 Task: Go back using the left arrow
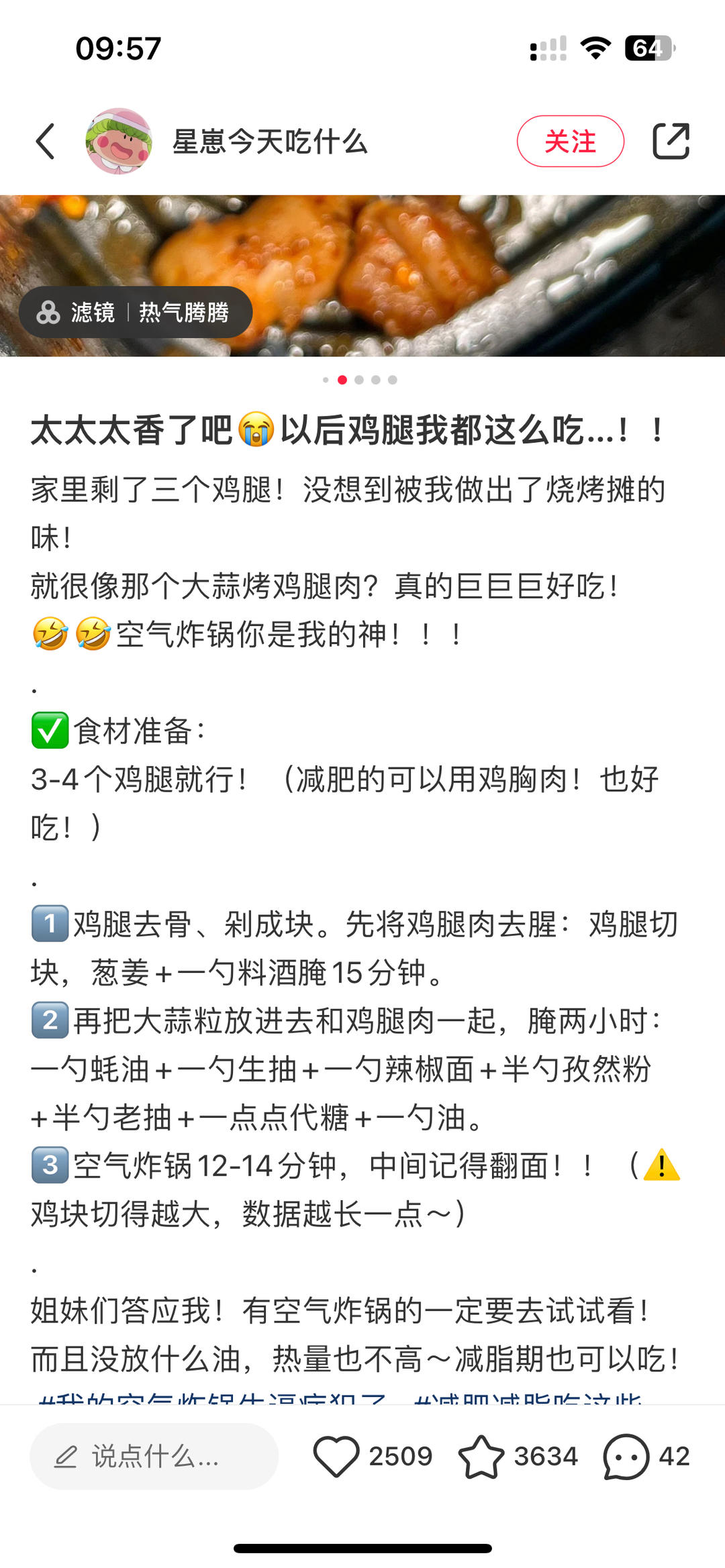coord(46,142)
